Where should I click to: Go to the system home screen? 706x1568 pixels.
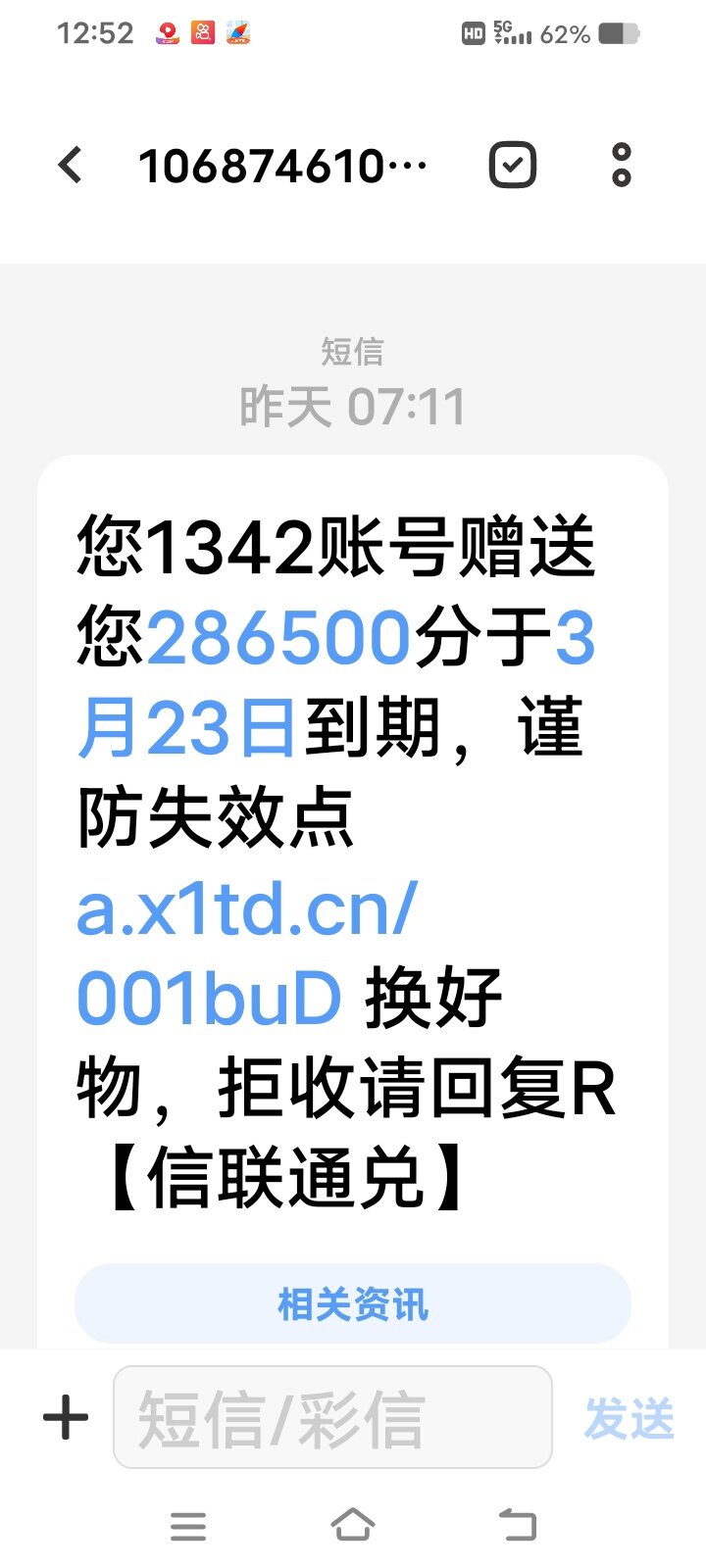pos(352,1525)
